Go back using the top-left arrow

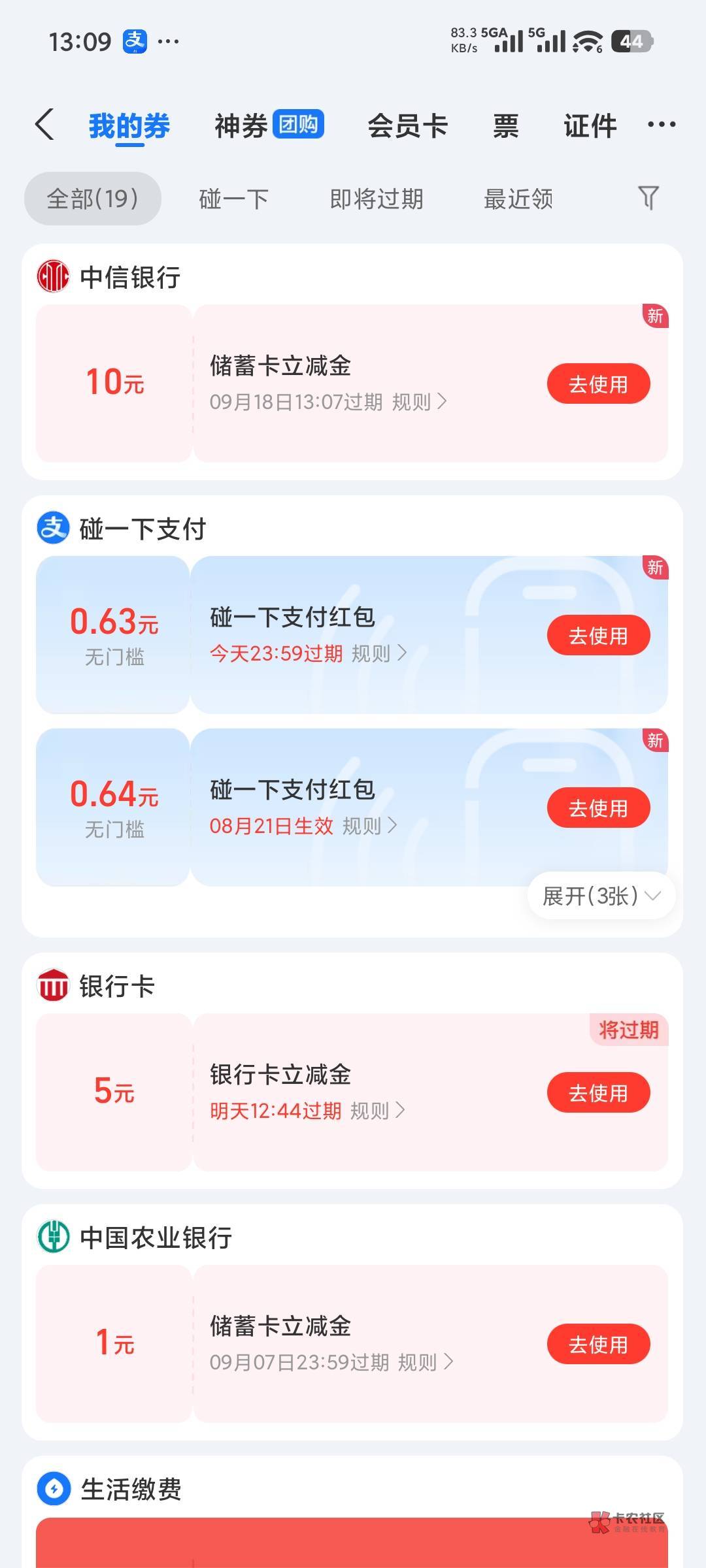[44, 124]
